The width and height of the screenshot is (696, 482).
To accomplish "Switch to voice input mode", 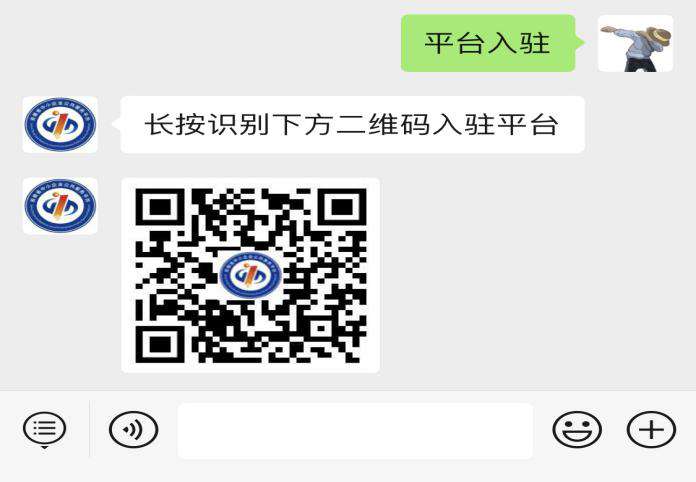I will (133, 430).
